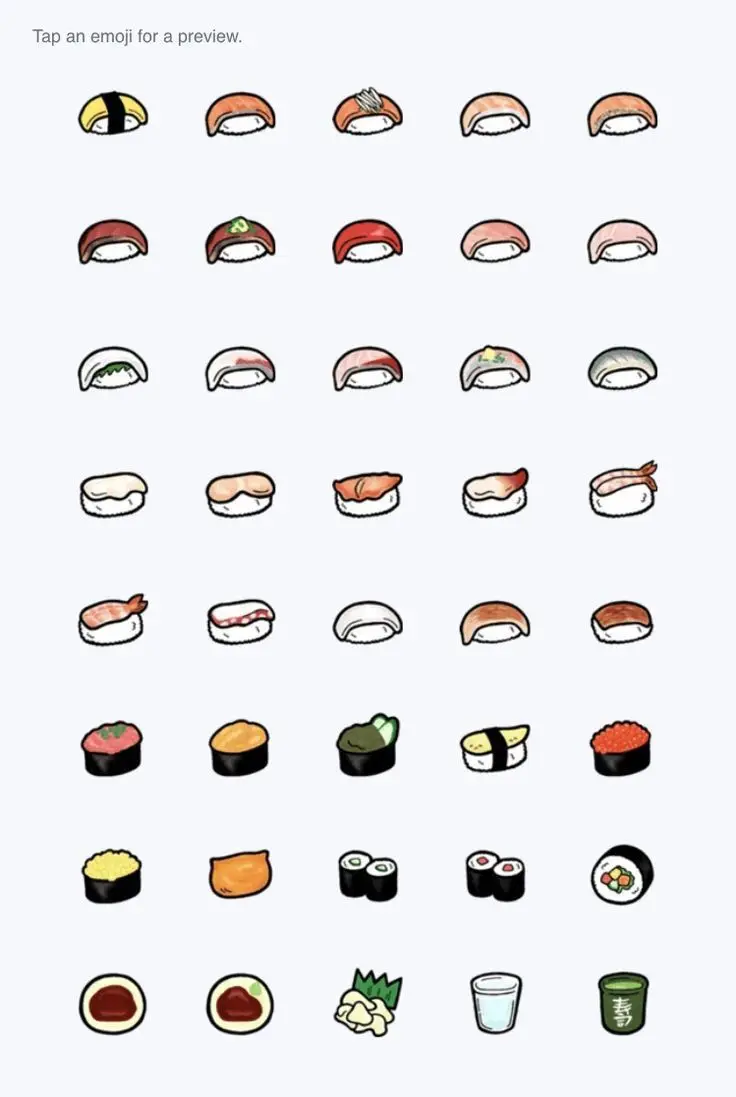This screenshot has height=1097, width=736.
Task: Open the salmon roe gunkan emoji preview
Action: 622,749
